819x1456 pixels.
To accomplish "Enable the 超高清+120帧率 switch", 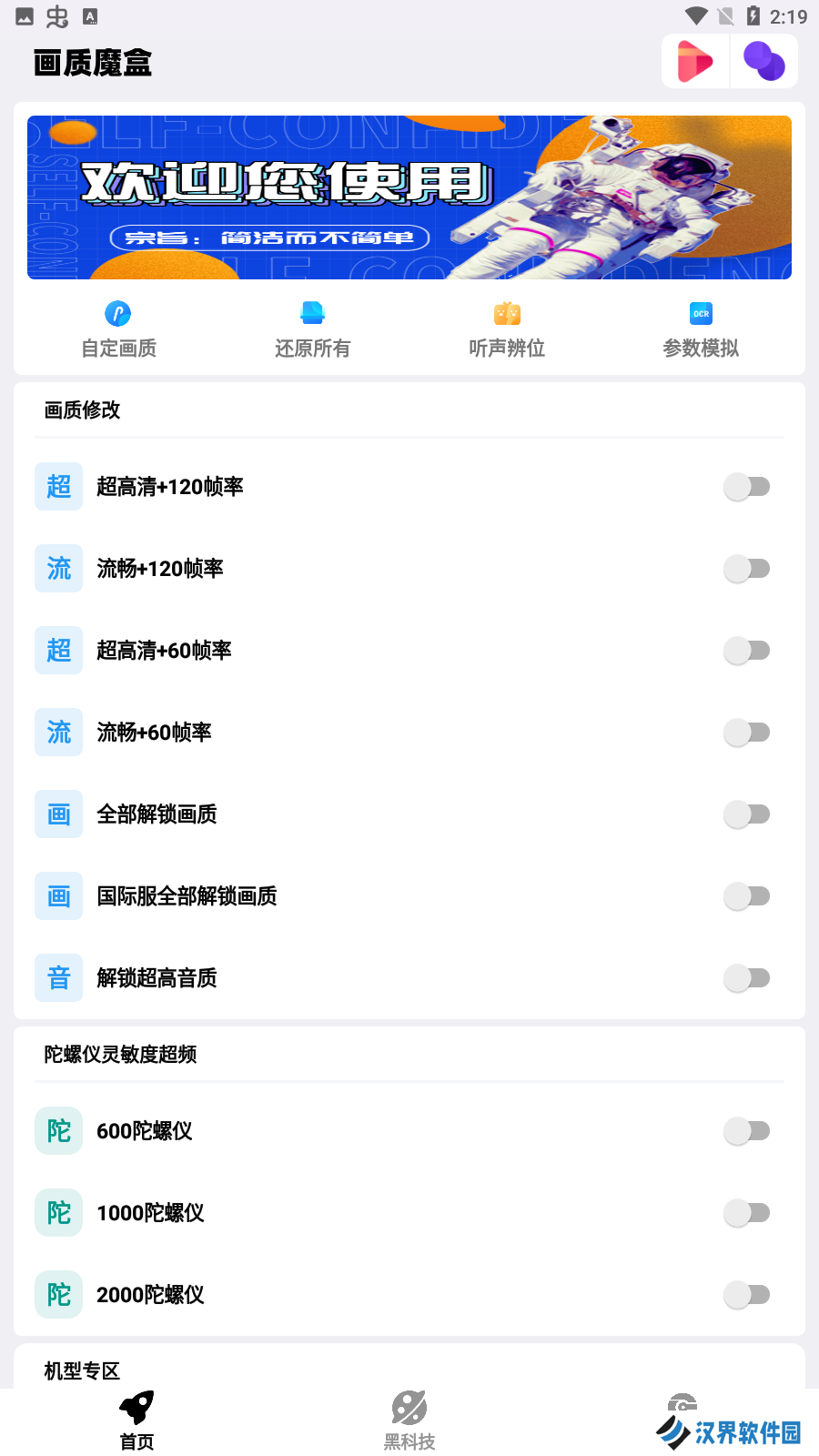I will point(747,487).
